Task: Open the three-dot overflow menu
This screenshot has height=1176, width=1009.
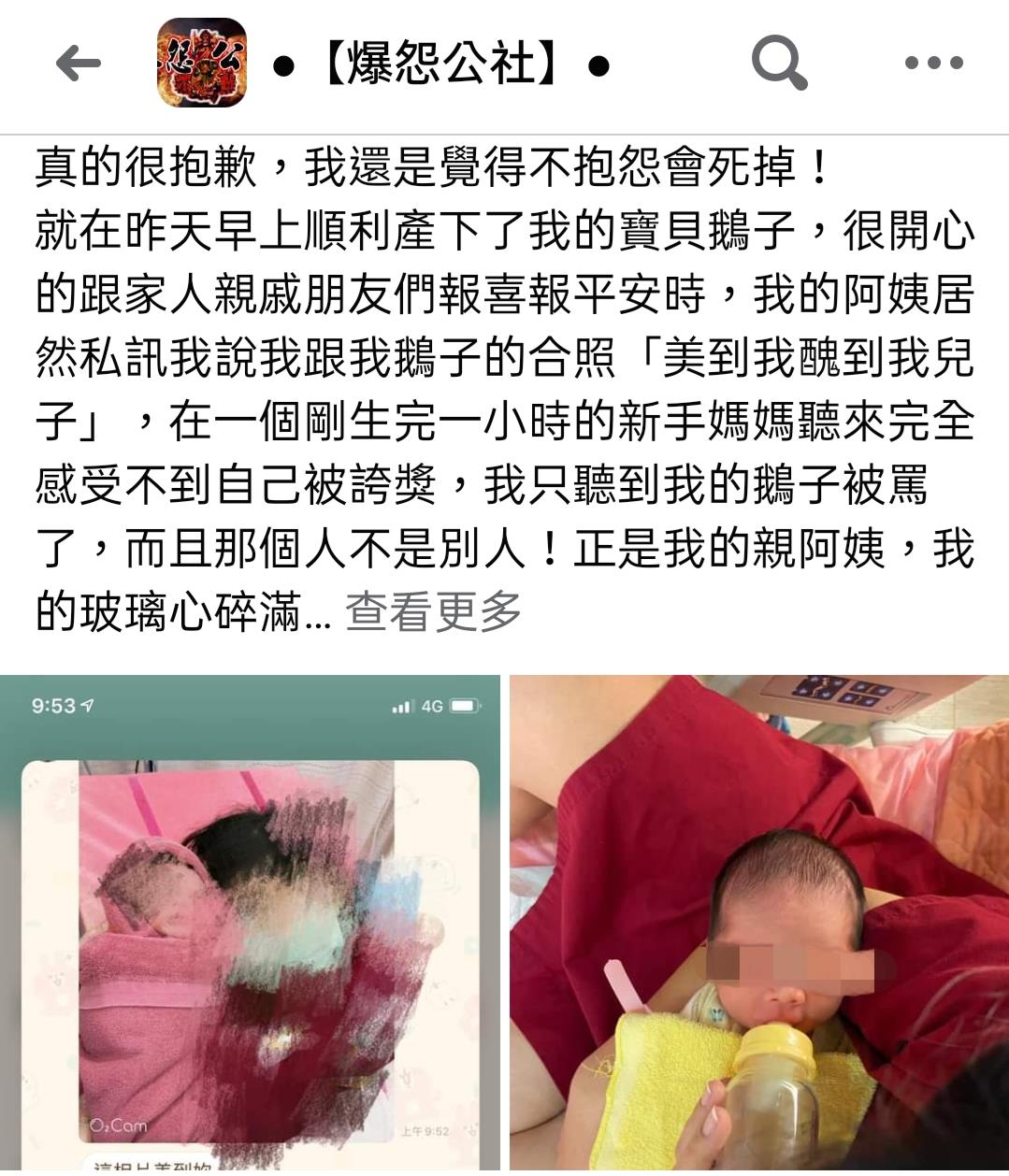Action: [933, 63]
